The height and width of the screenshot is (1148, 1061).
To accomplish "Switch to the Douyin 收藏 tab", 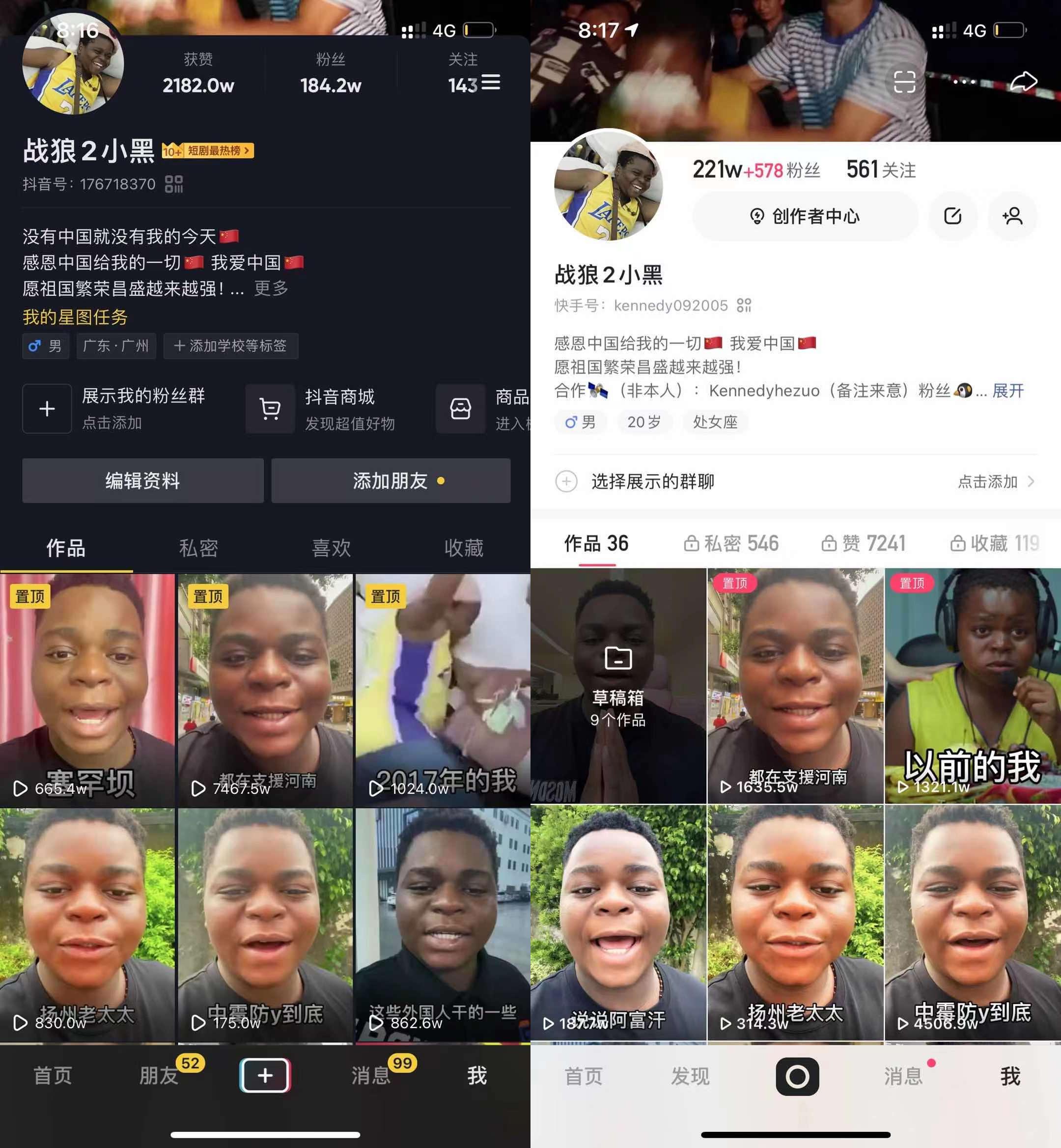I will (463, 548).
